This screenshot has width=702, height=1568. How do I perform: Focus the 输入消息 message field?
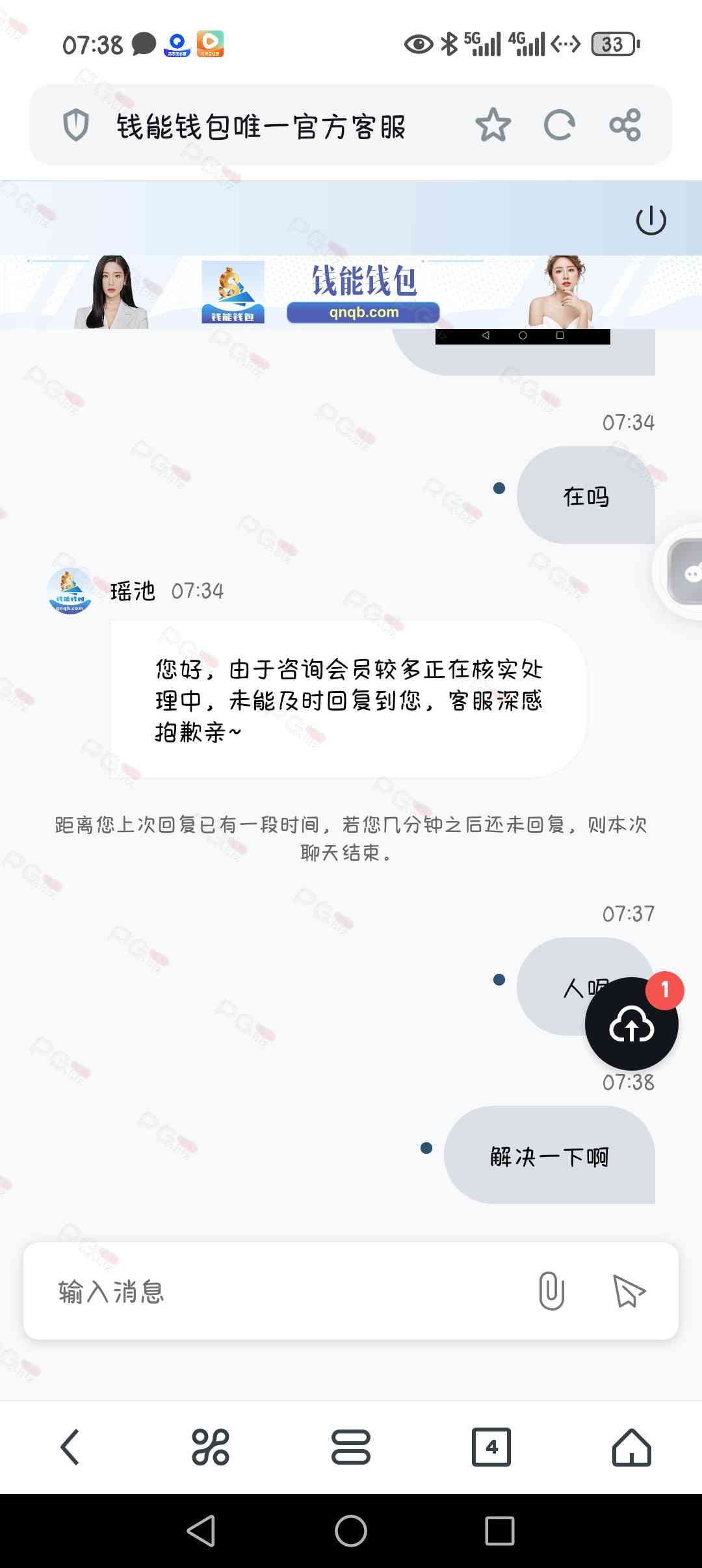(x=279, y=1291)
